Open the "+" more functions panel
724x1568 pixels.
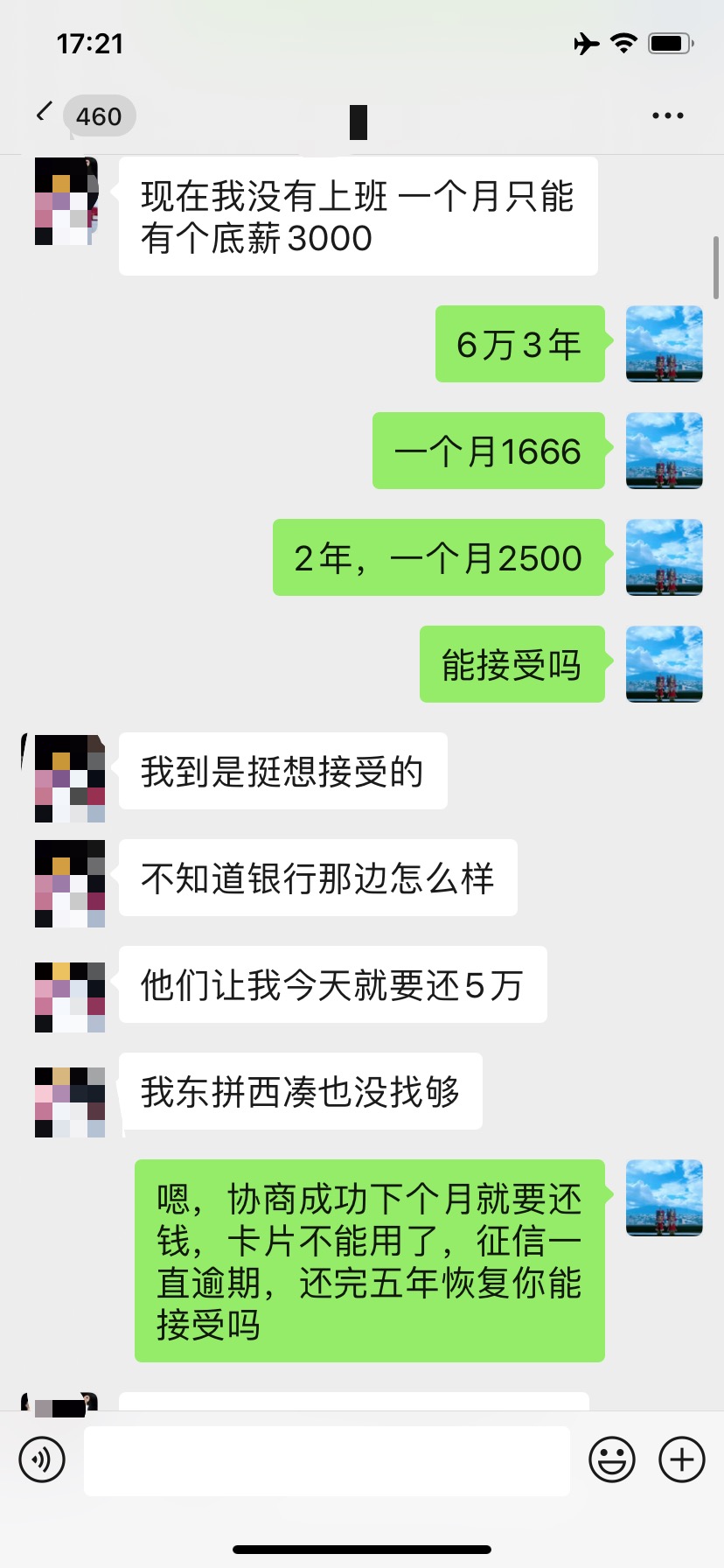[x=680, y=1460]
